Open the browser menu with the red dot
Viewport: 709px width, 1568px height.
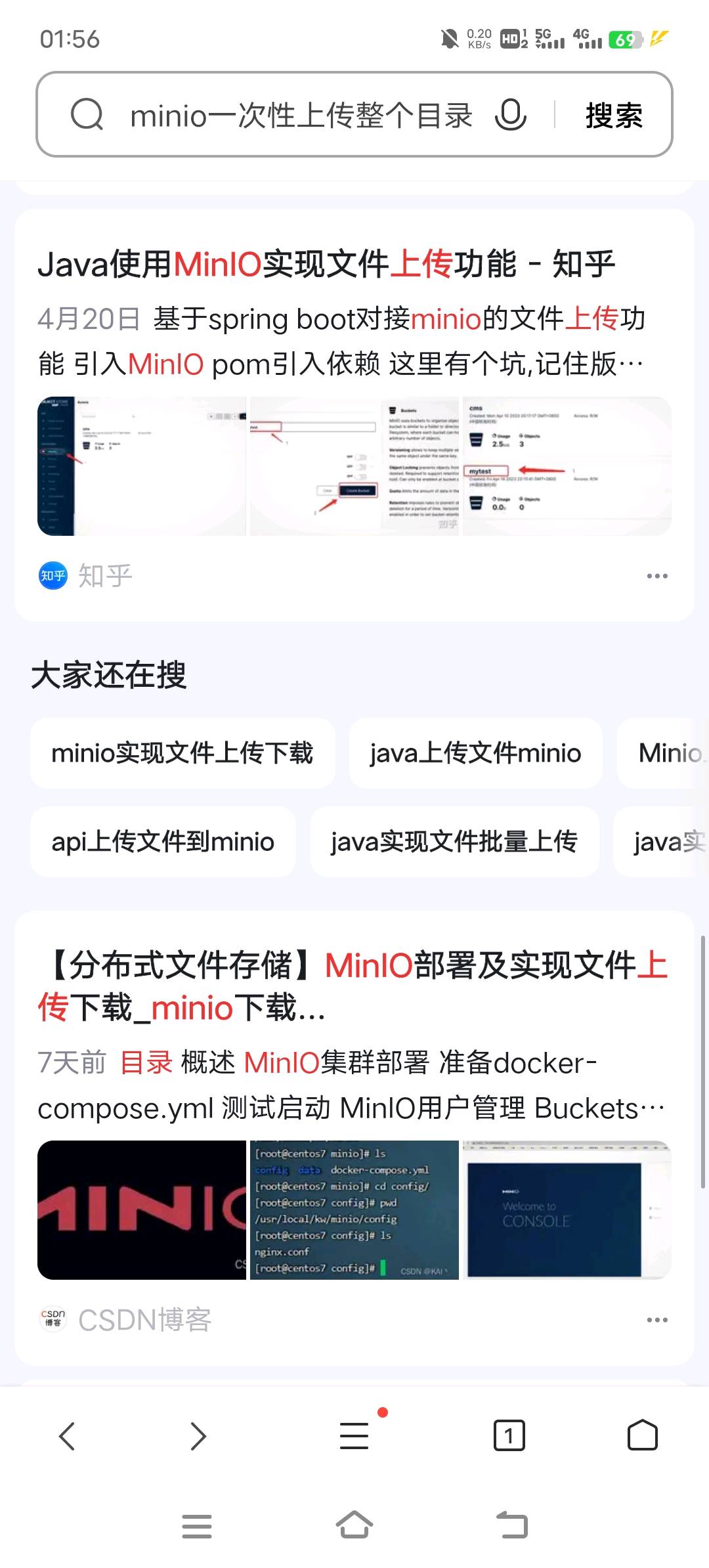pos(354,1435)
